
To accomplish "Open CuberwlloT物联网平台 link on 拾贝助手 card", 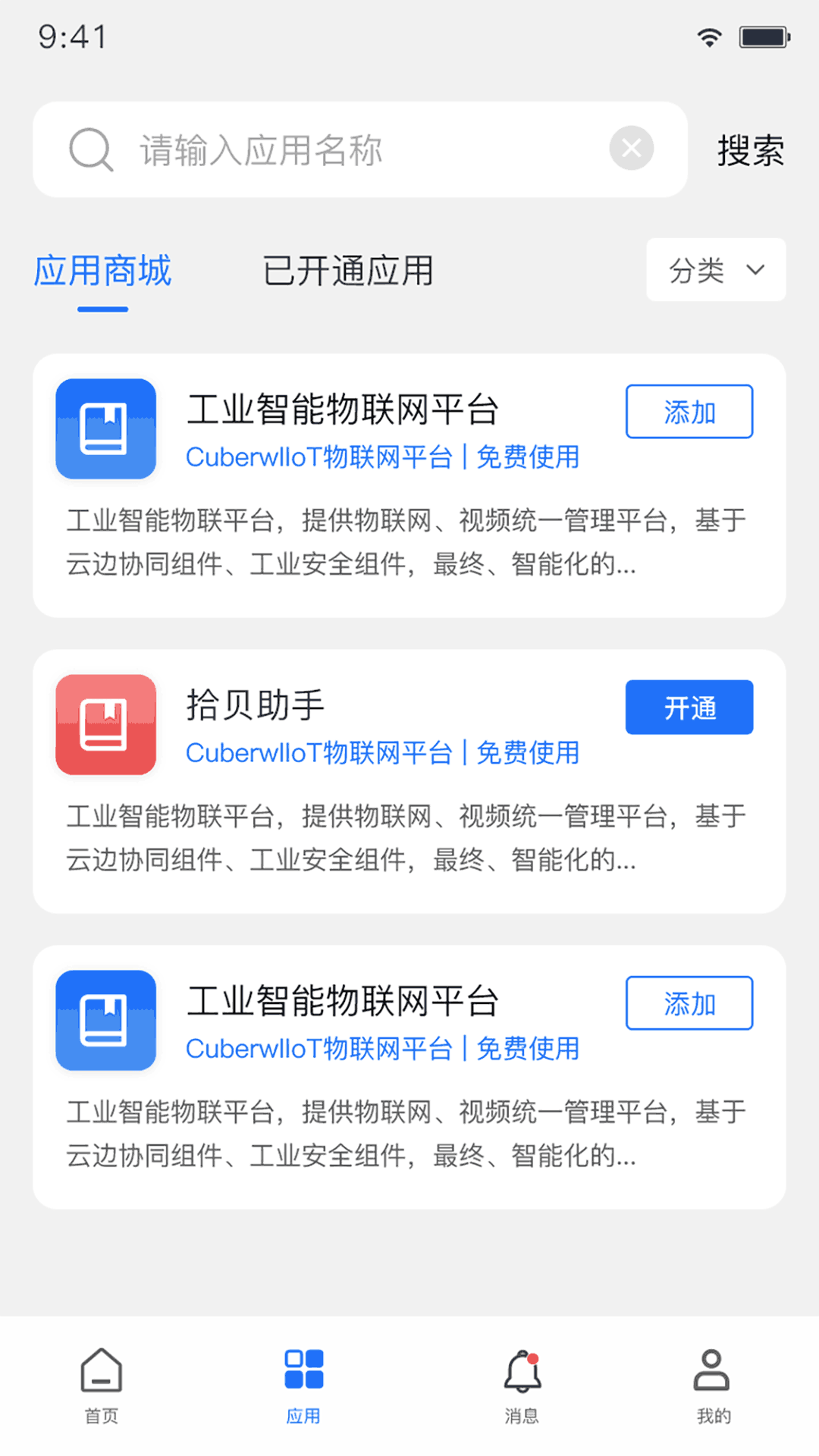I will pos(322,753).
